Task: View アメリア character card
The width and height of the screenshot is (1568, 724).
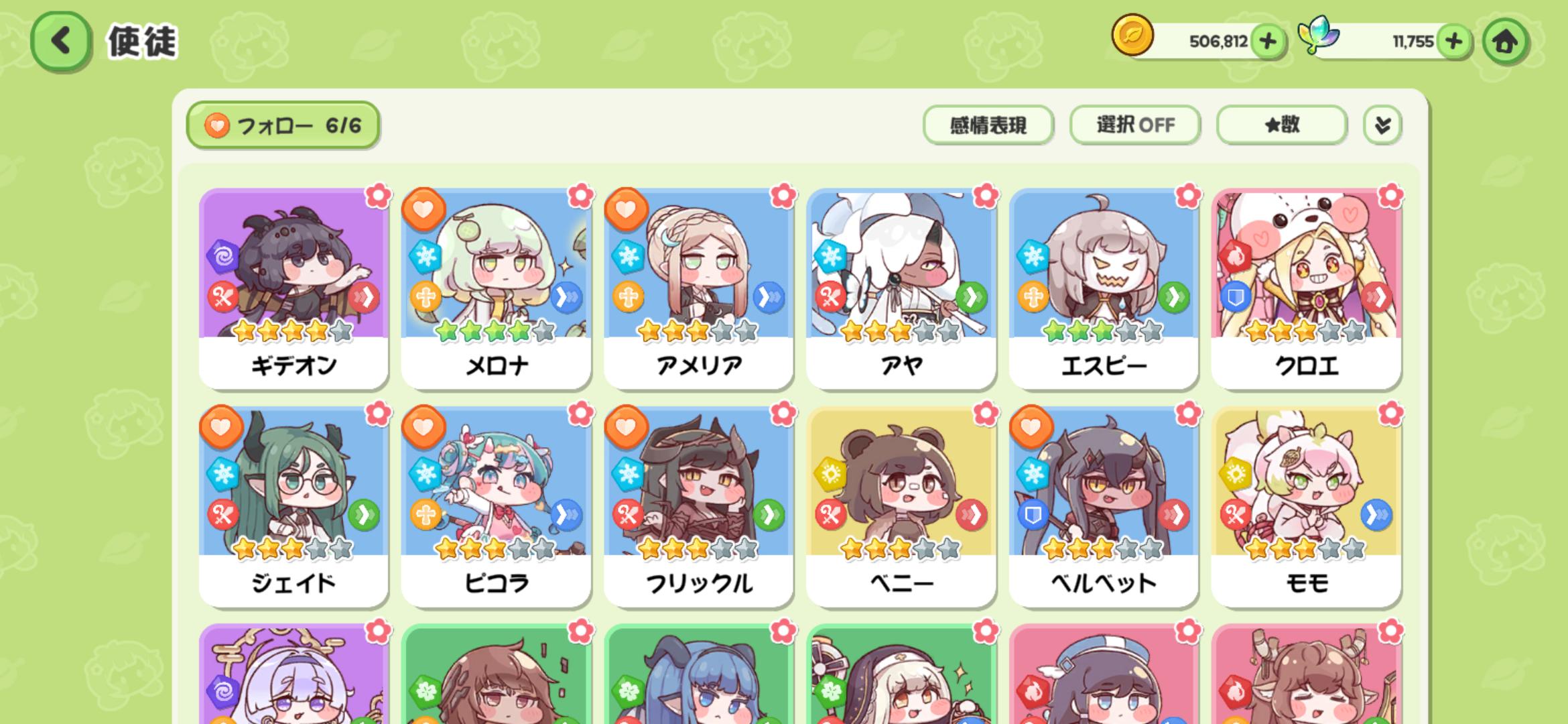Action: click(699, 288)
